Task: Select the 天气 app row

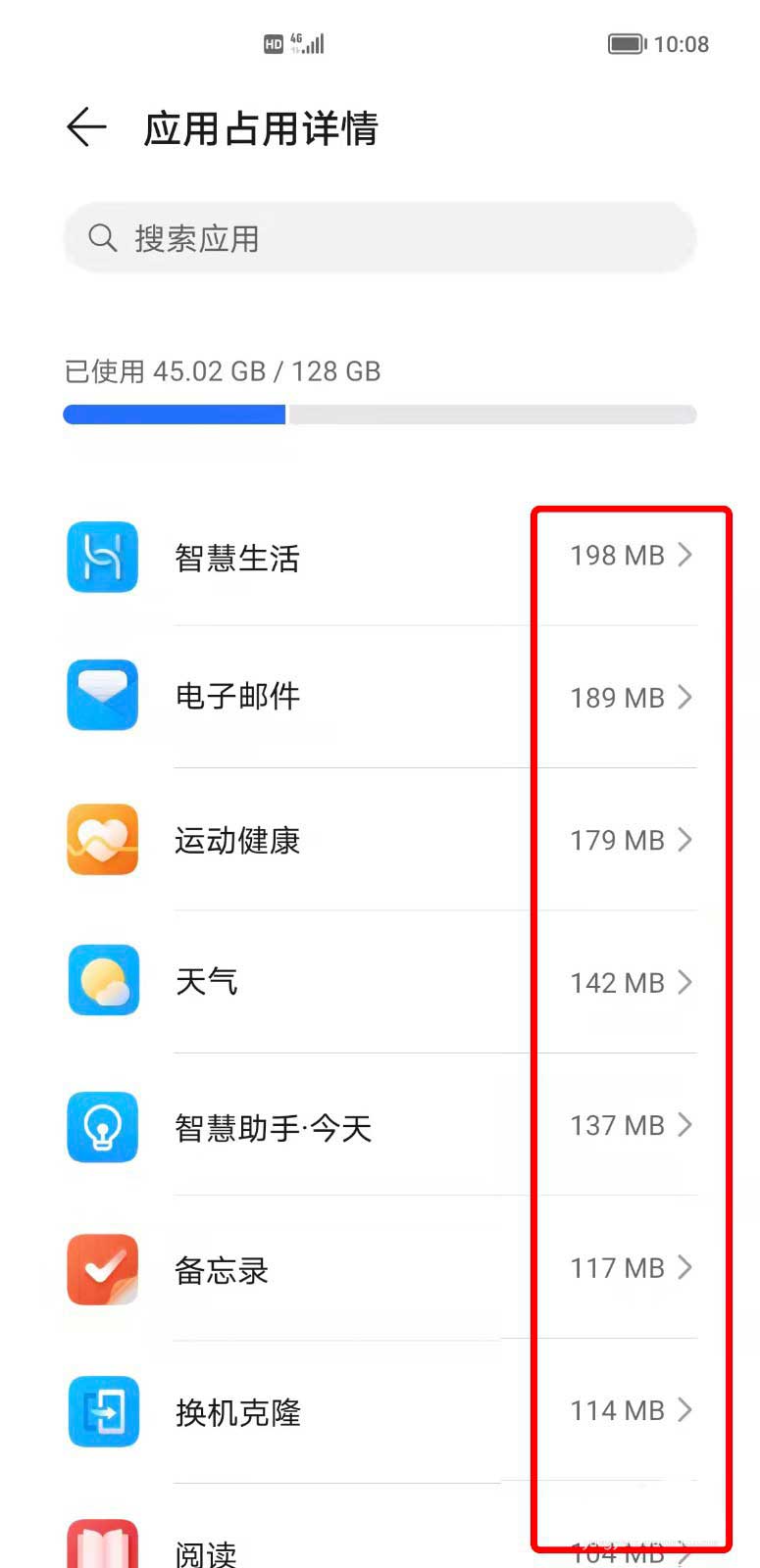Action: [380, 982]
